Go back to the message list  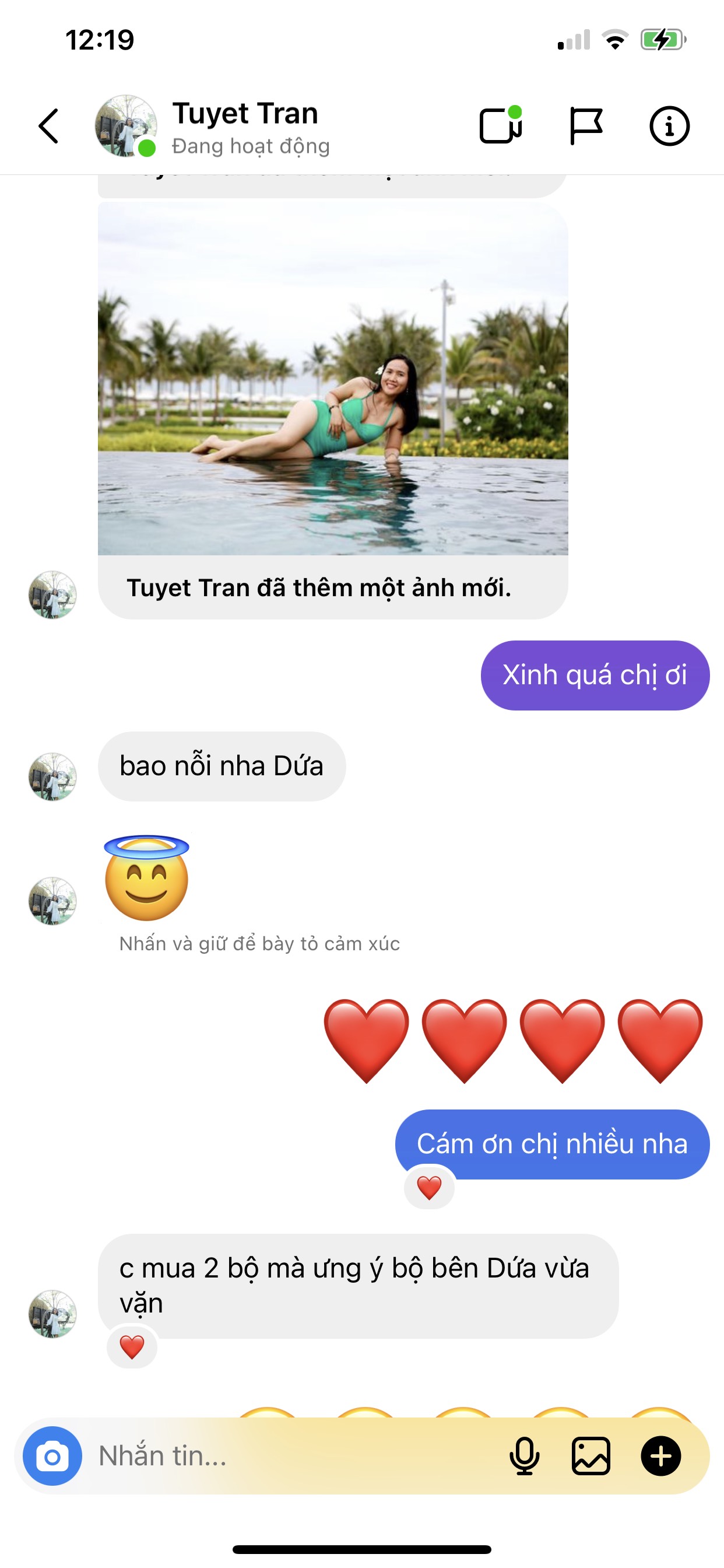tap(48, 126)
